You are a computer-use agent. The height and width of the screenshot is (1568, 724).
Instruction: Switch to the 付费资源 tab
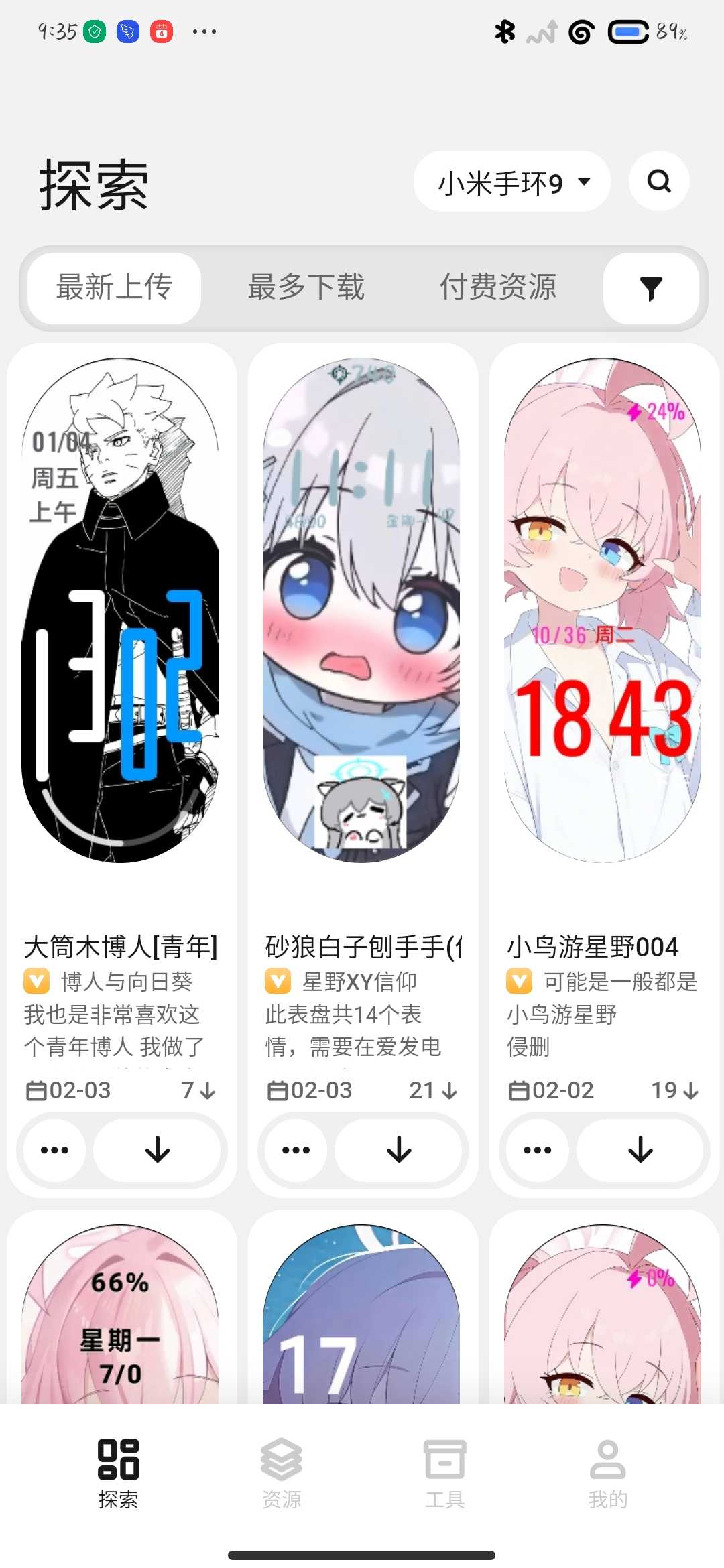click(x=497, y=288)
